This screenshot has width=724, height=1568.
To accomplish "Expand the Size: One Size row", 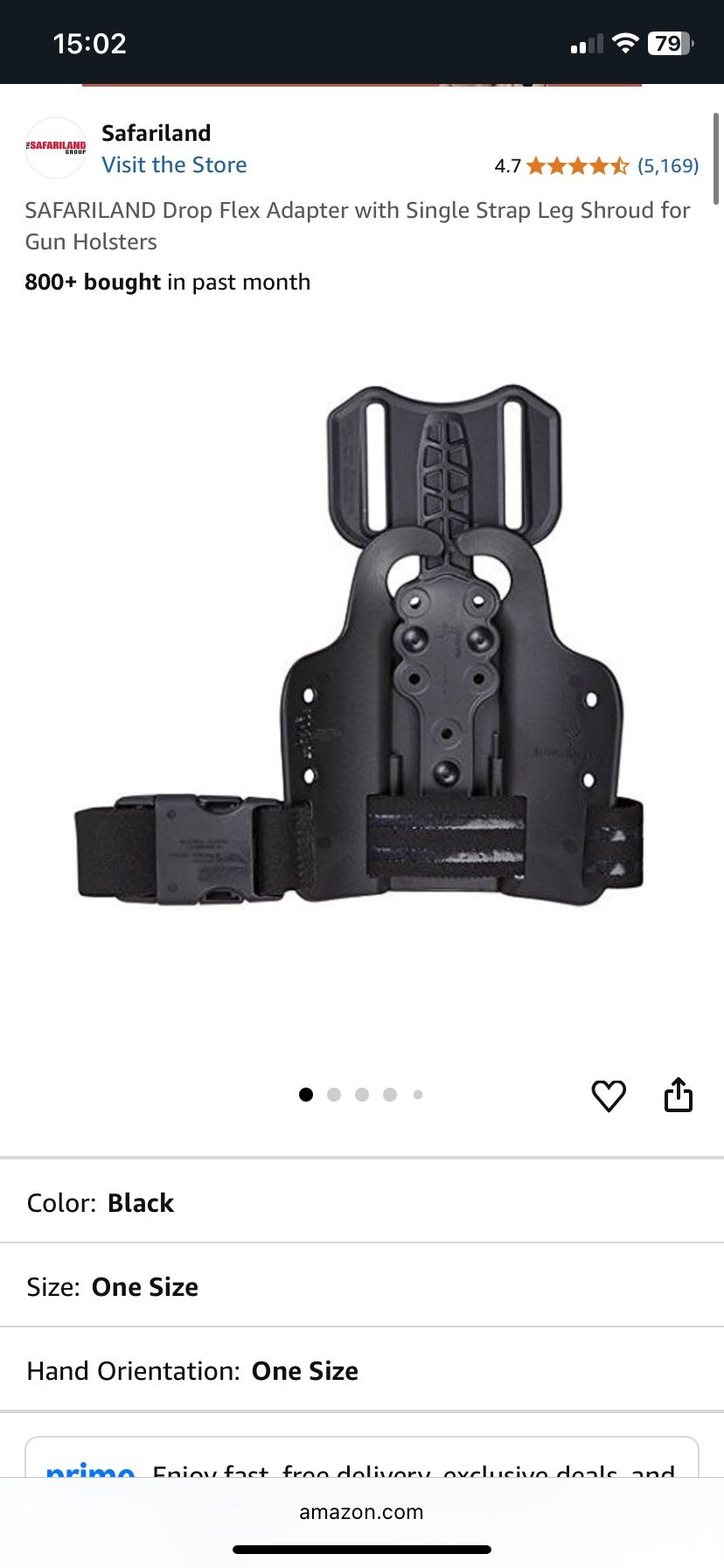I will pos(362,1285).
